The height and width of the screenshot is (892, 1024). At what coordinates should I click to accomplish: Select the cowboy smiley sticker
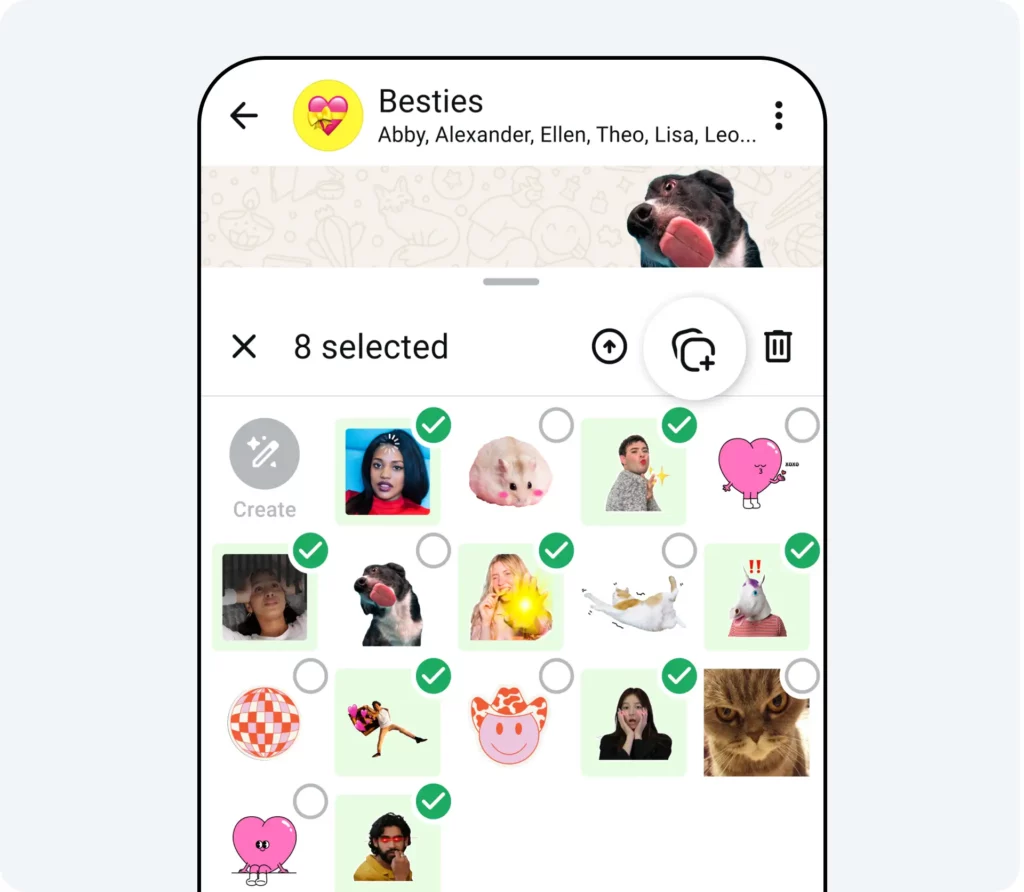click(x=511, y=722)
